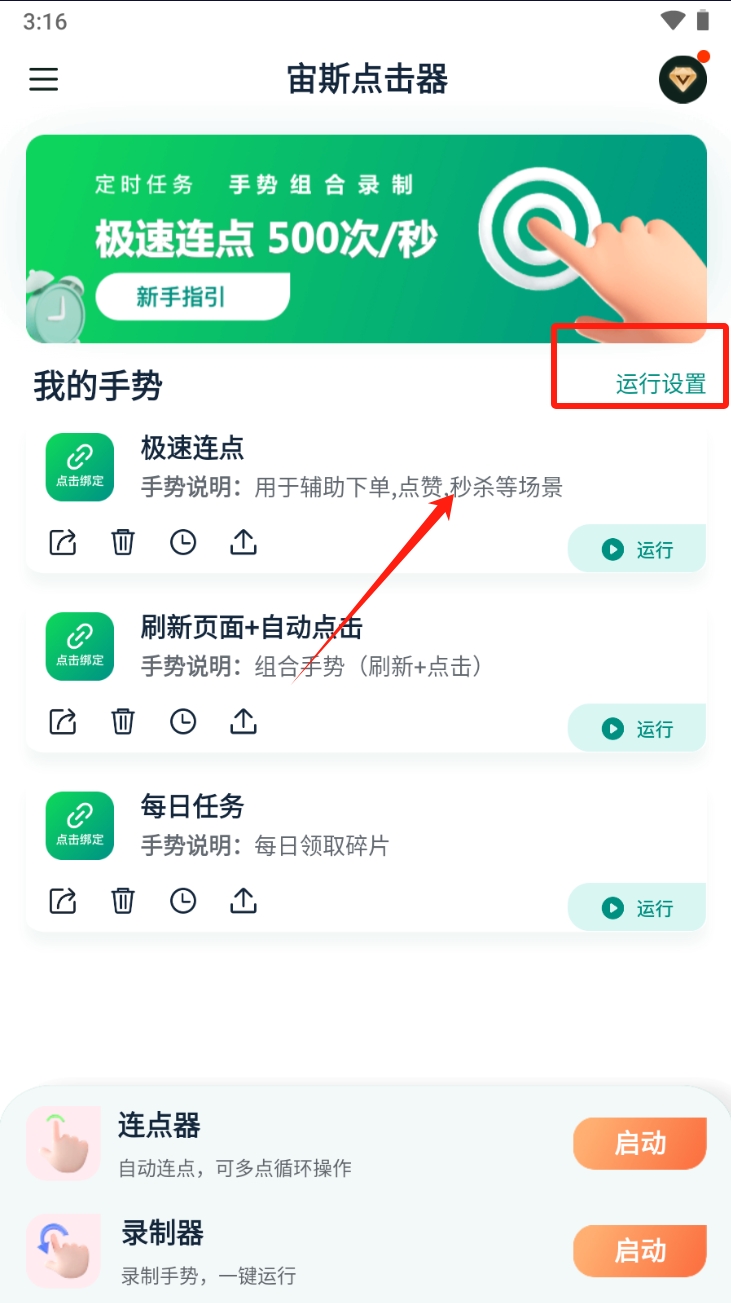Edit the 每日任务 gesture
Image resolution: width=731 pixels, height=1303 pixels.
click(63, 900)
